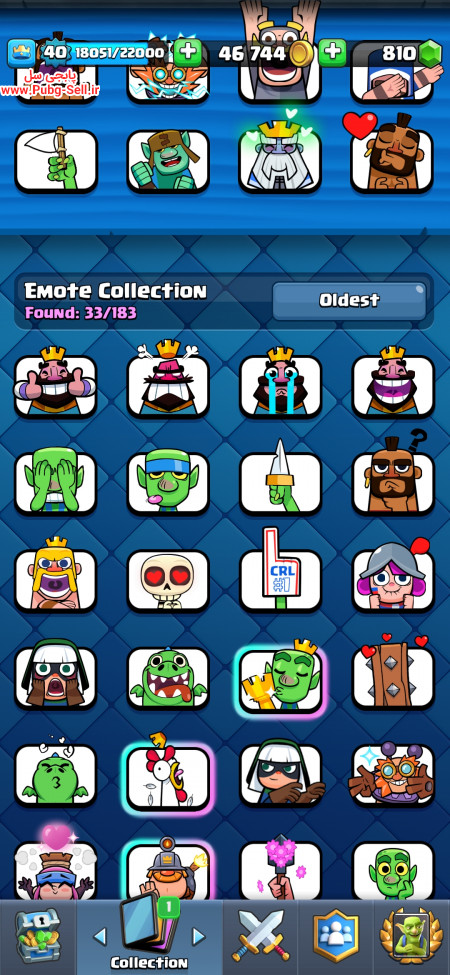The image size is (450, 975).
Task: Open the Events goblin laurel tab
Action: point(411,936)
